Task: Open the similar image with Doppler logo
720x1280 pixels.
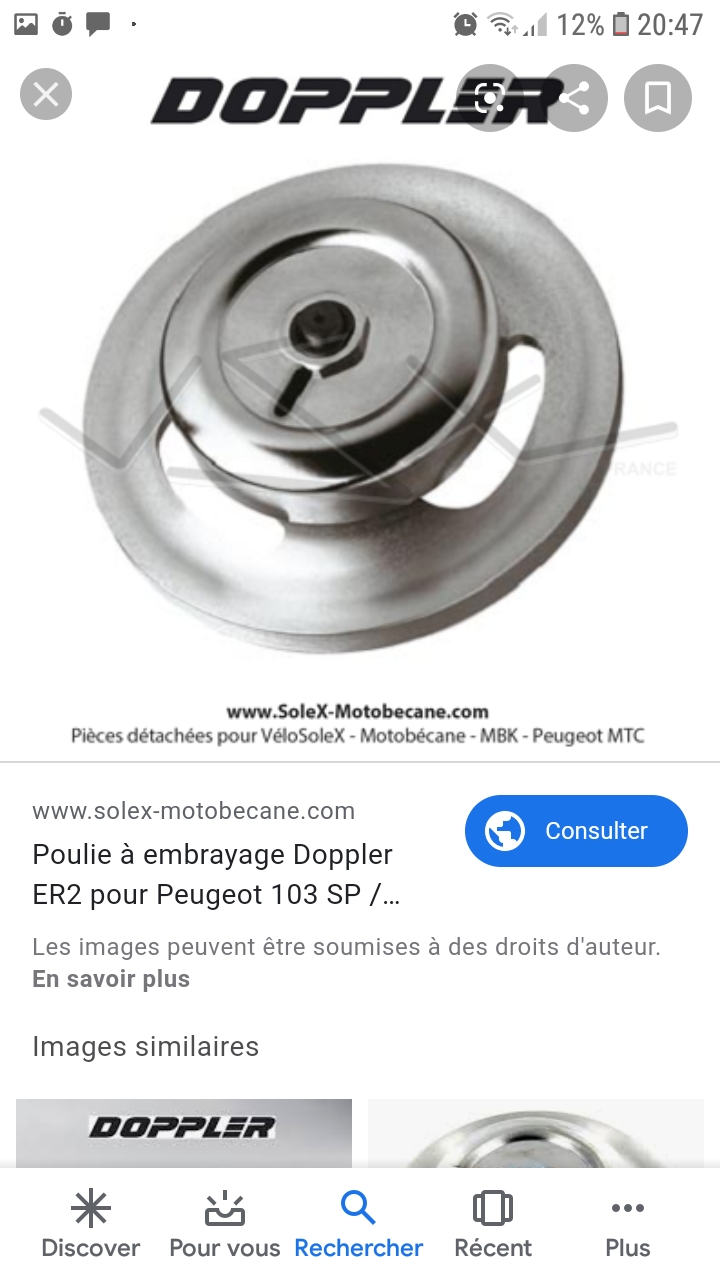Action: (184, 1134)
